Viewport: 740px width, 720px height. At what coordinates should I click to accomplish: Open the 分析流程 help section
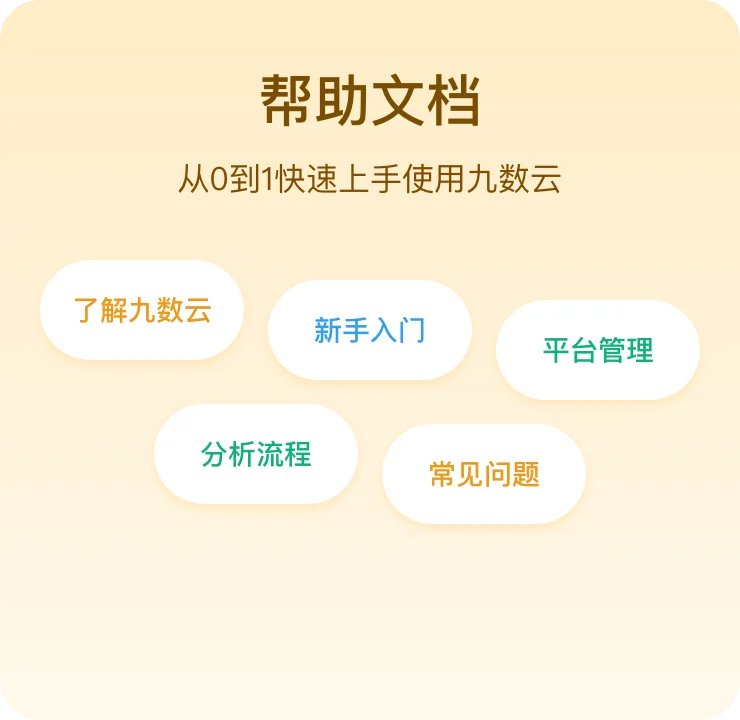tap(256, 454)
